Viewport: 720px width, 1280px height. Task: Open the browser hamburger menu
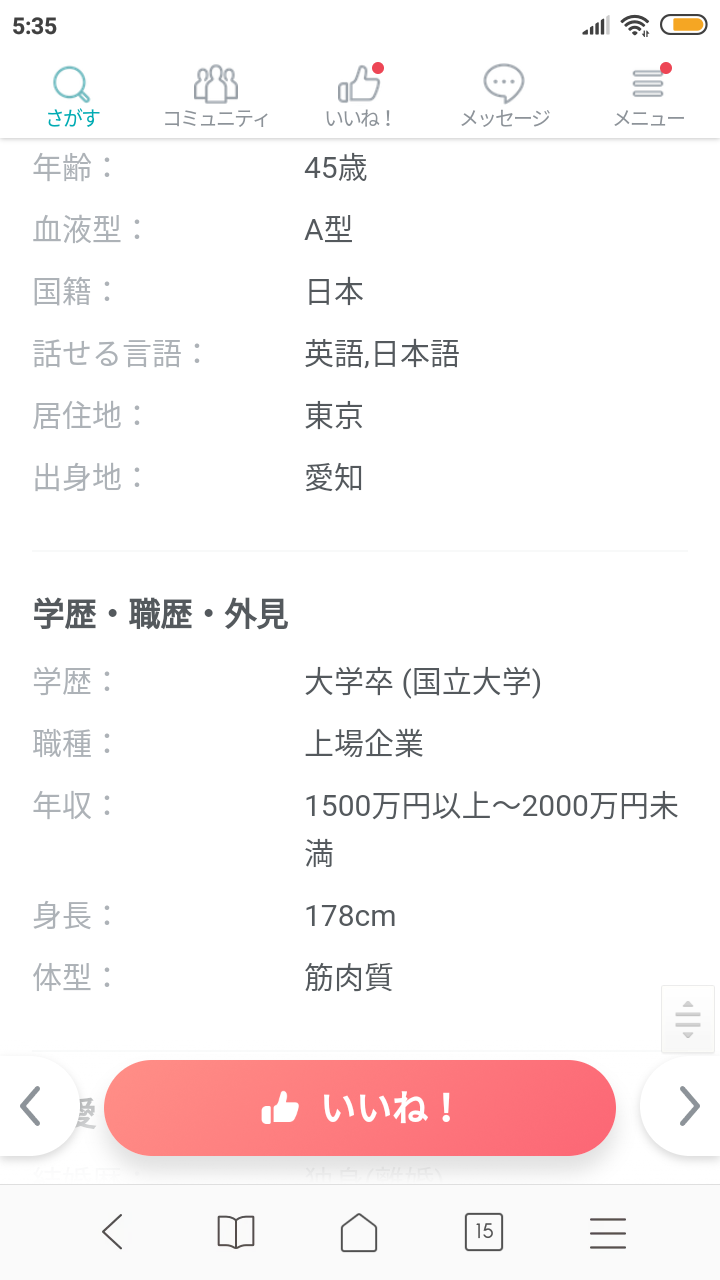coord(608,1232)
